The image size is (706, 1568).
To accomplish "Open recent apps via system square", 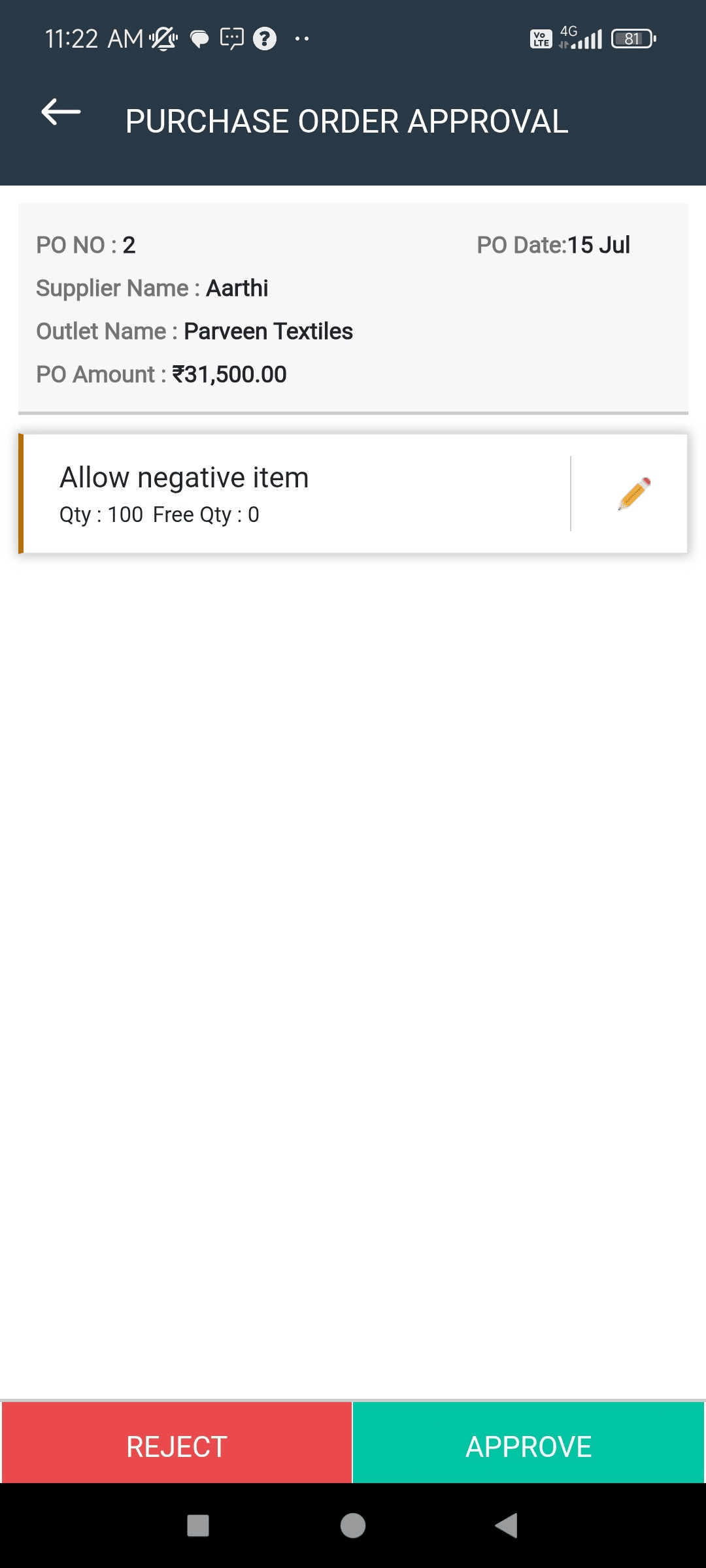I will pyautogui.click(x=198, y=1526).
